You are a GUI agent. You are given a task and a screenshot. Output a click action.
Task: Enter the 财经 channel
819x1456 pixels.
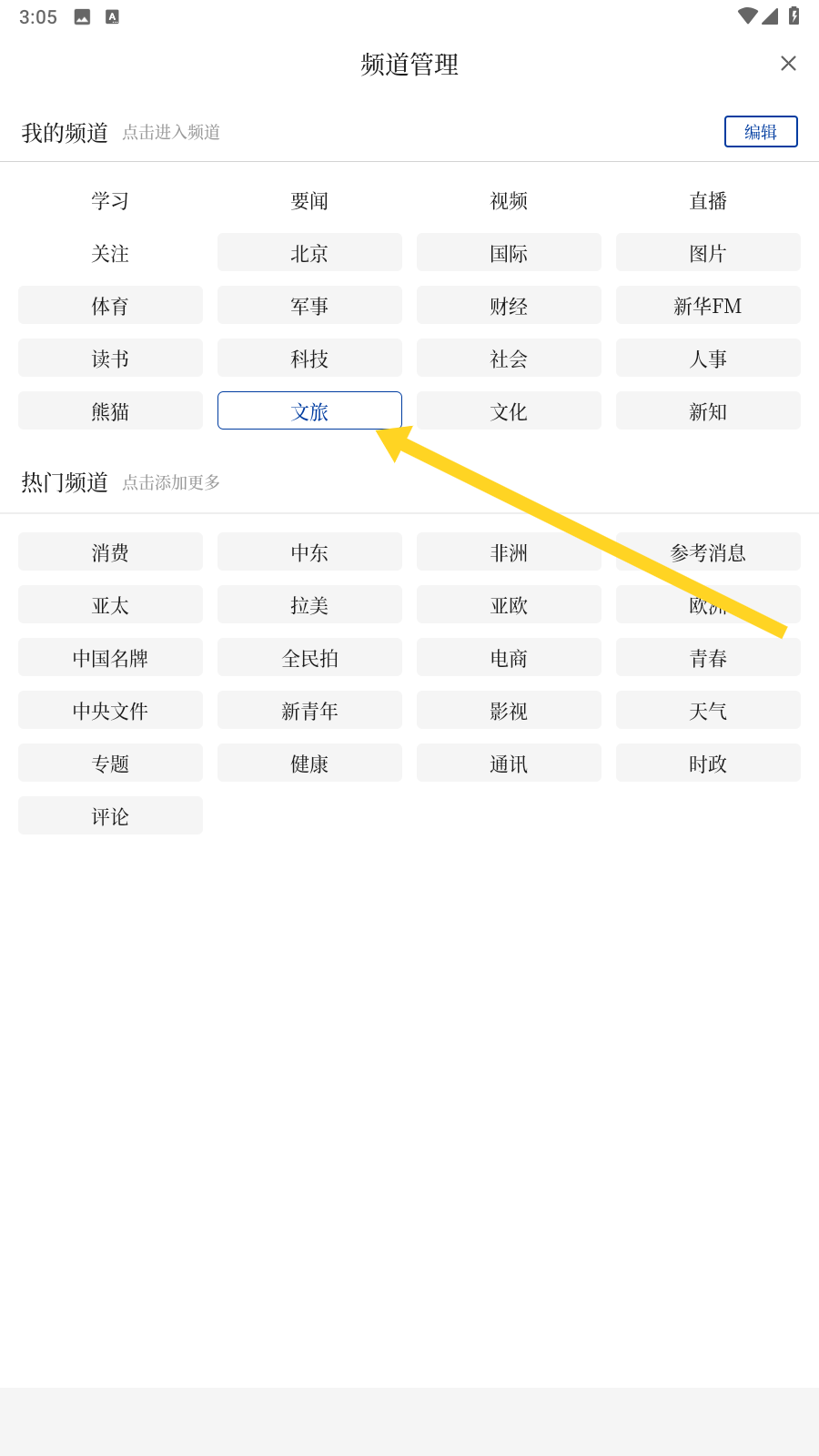(509, 306)
